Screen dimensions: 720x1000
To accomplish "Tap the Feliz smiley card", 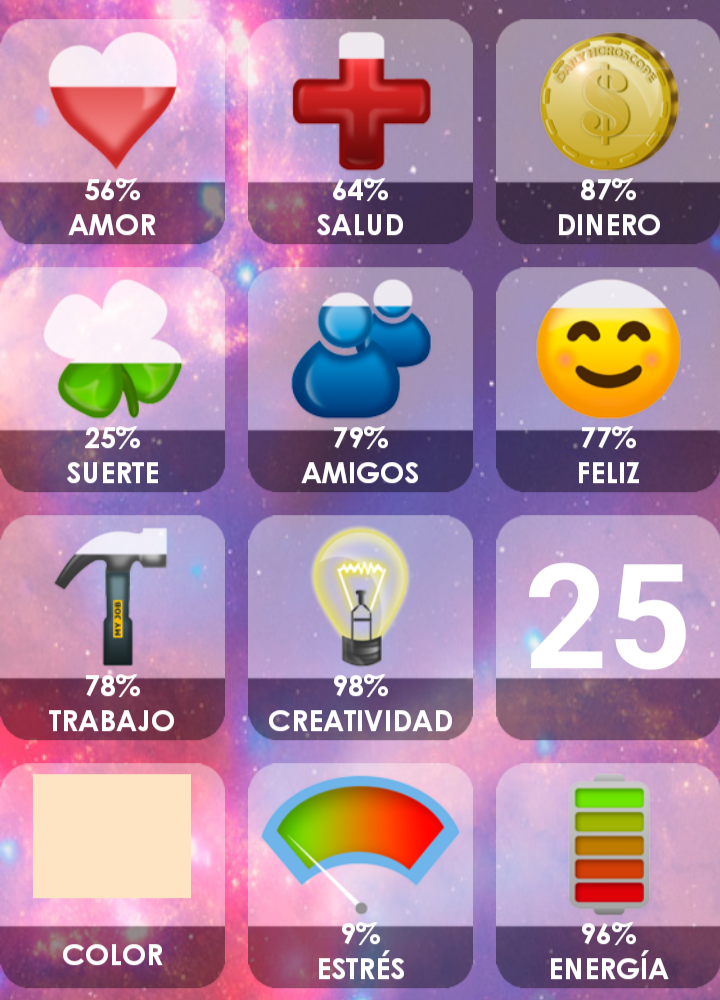I will pos(608,378).
